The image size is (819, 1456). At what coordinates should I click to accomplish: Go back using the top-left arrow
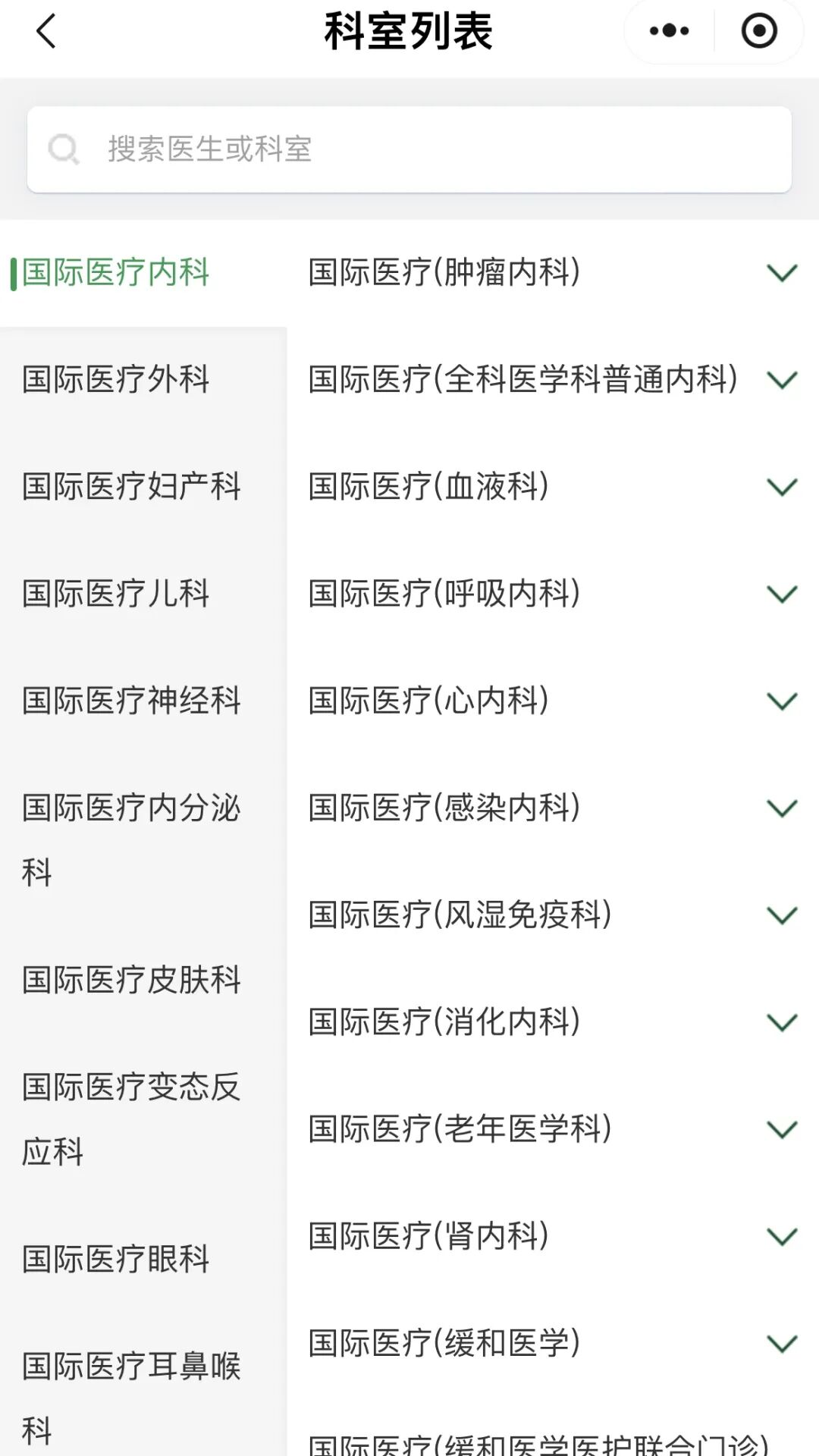(45, 32)
